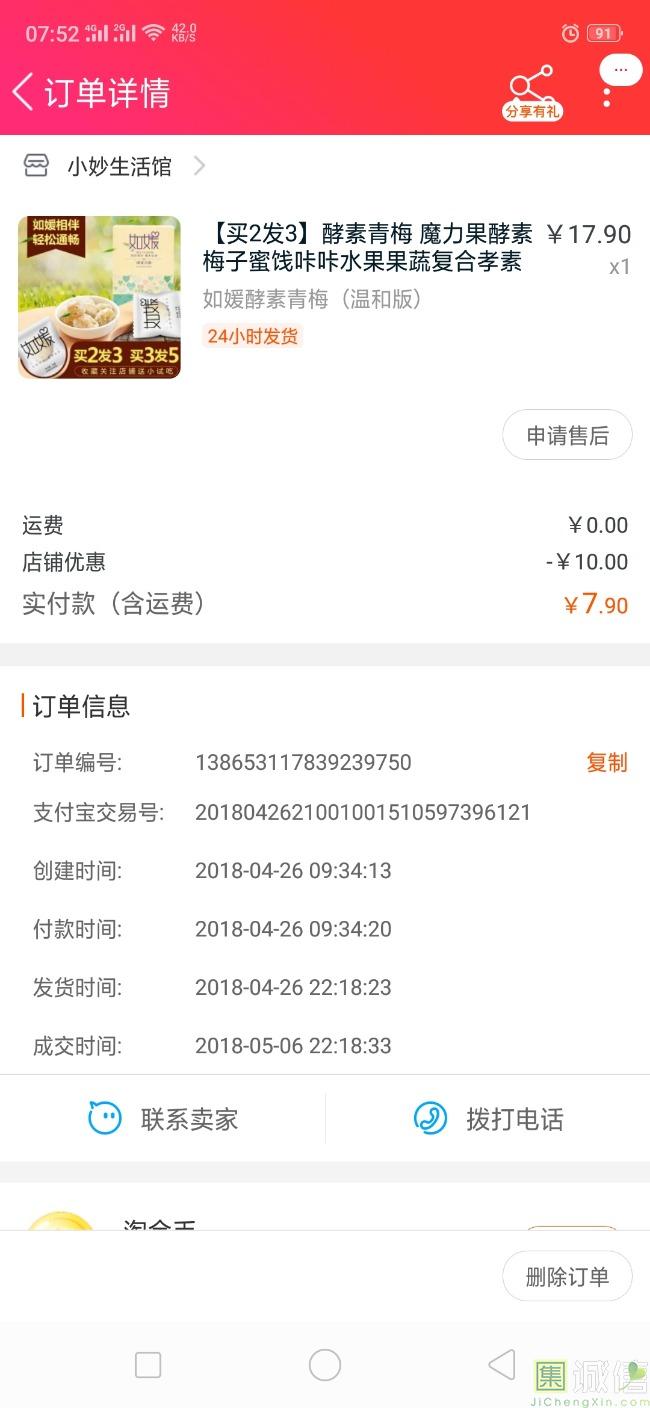Open the three-dot overflow menu

point(607,97)
